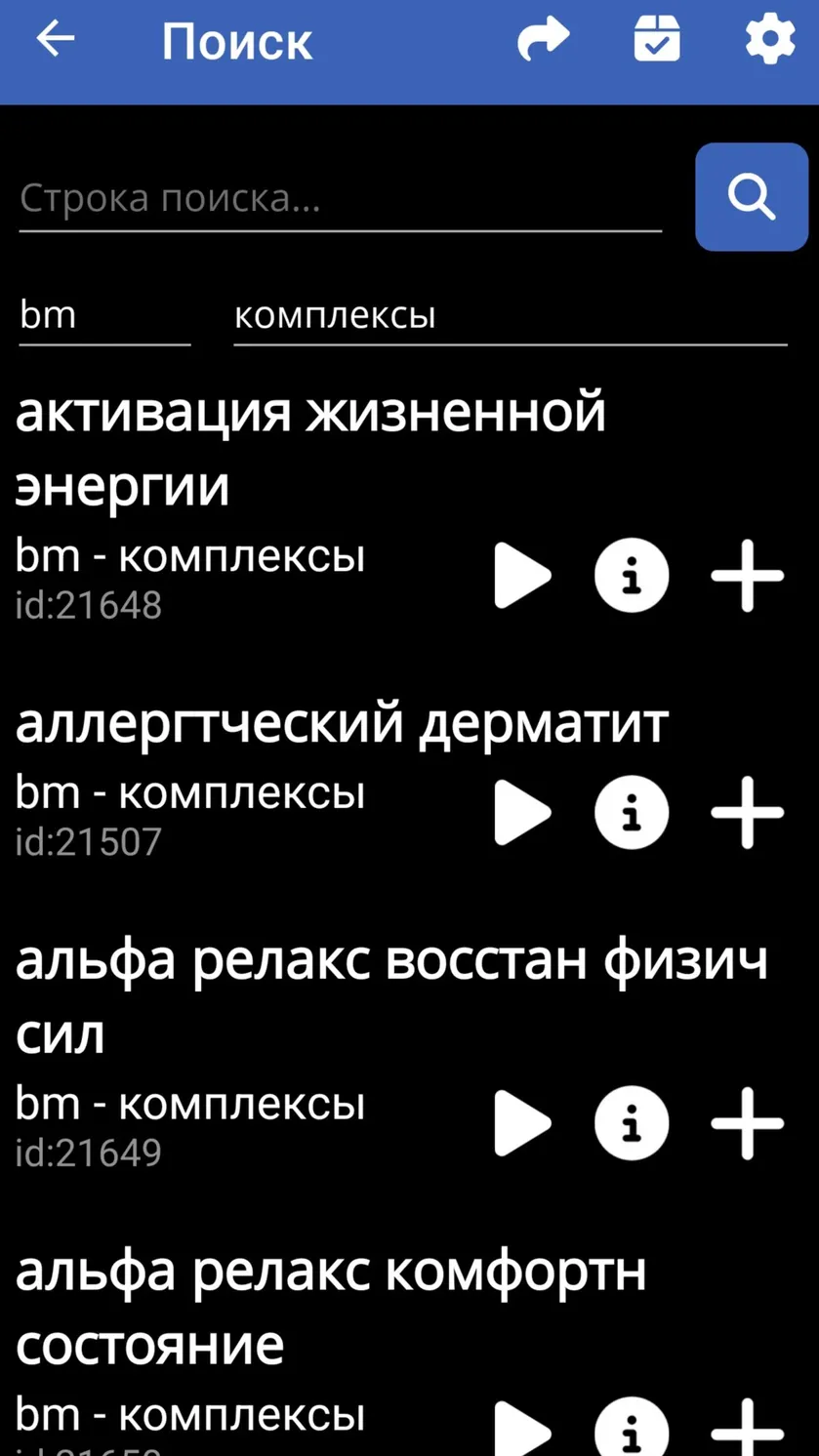Open the "комплексы" filter field
Viewport: 819px width, 1456px height.
coord(511,316)
